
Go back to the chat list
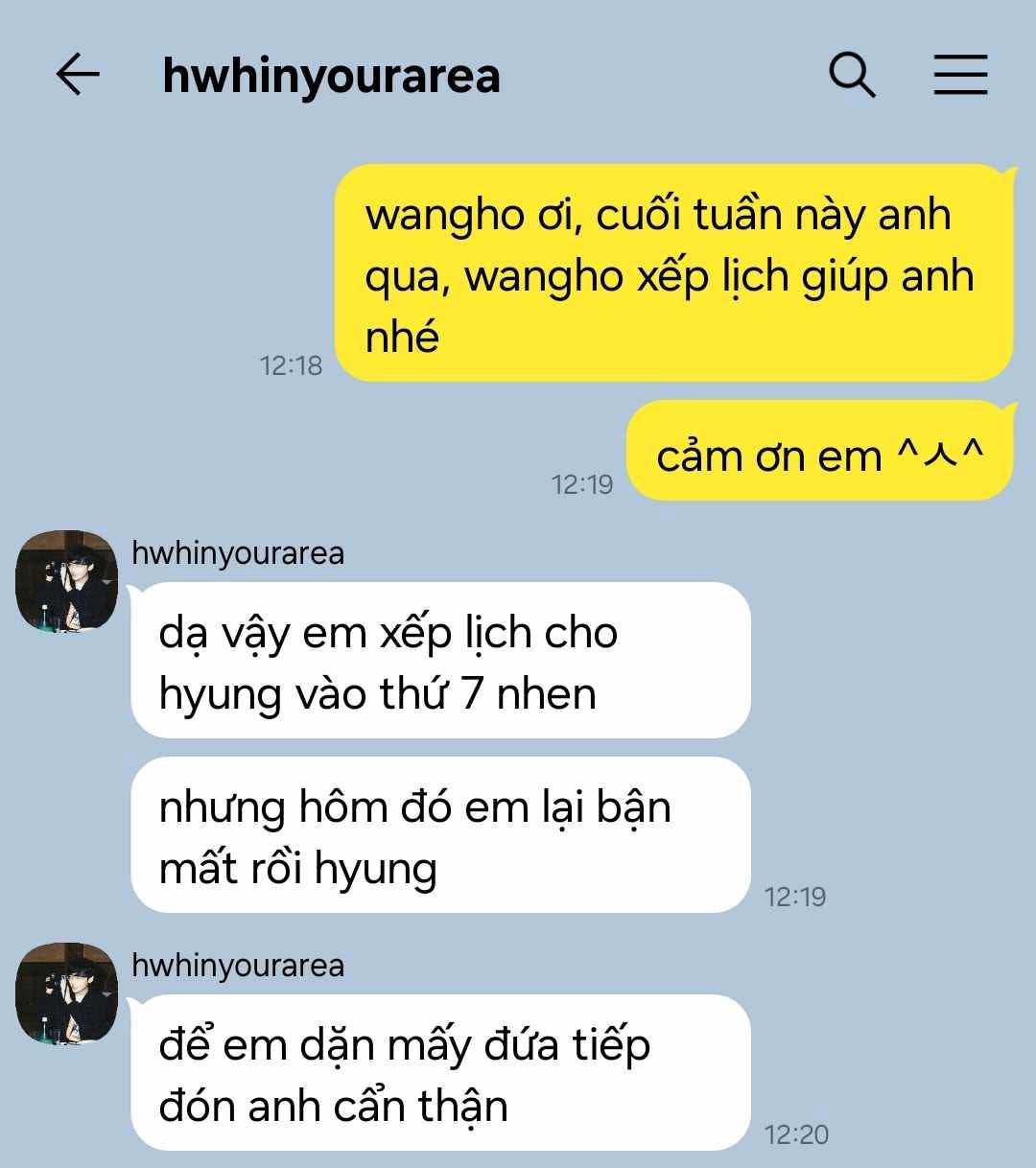pos(78,75)
